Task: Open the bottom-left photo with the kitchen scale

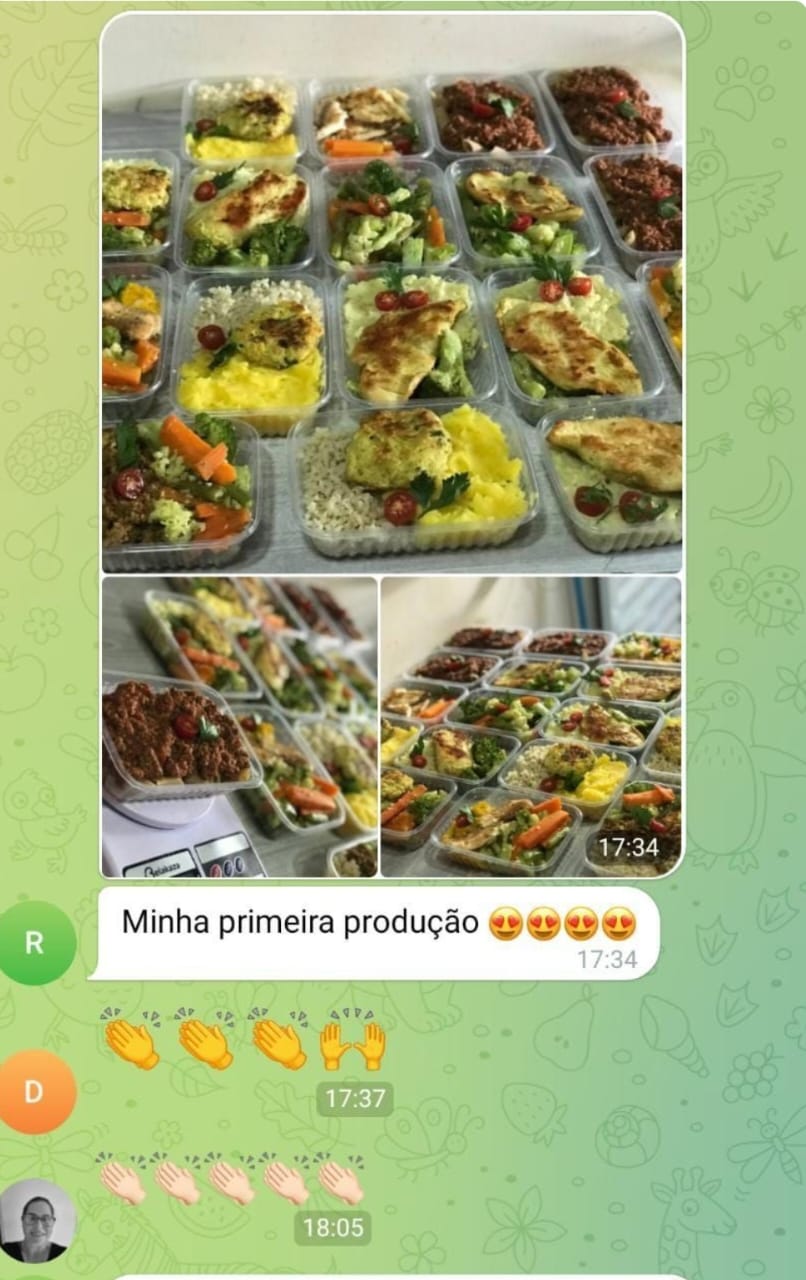Action: tap(240, 727)
